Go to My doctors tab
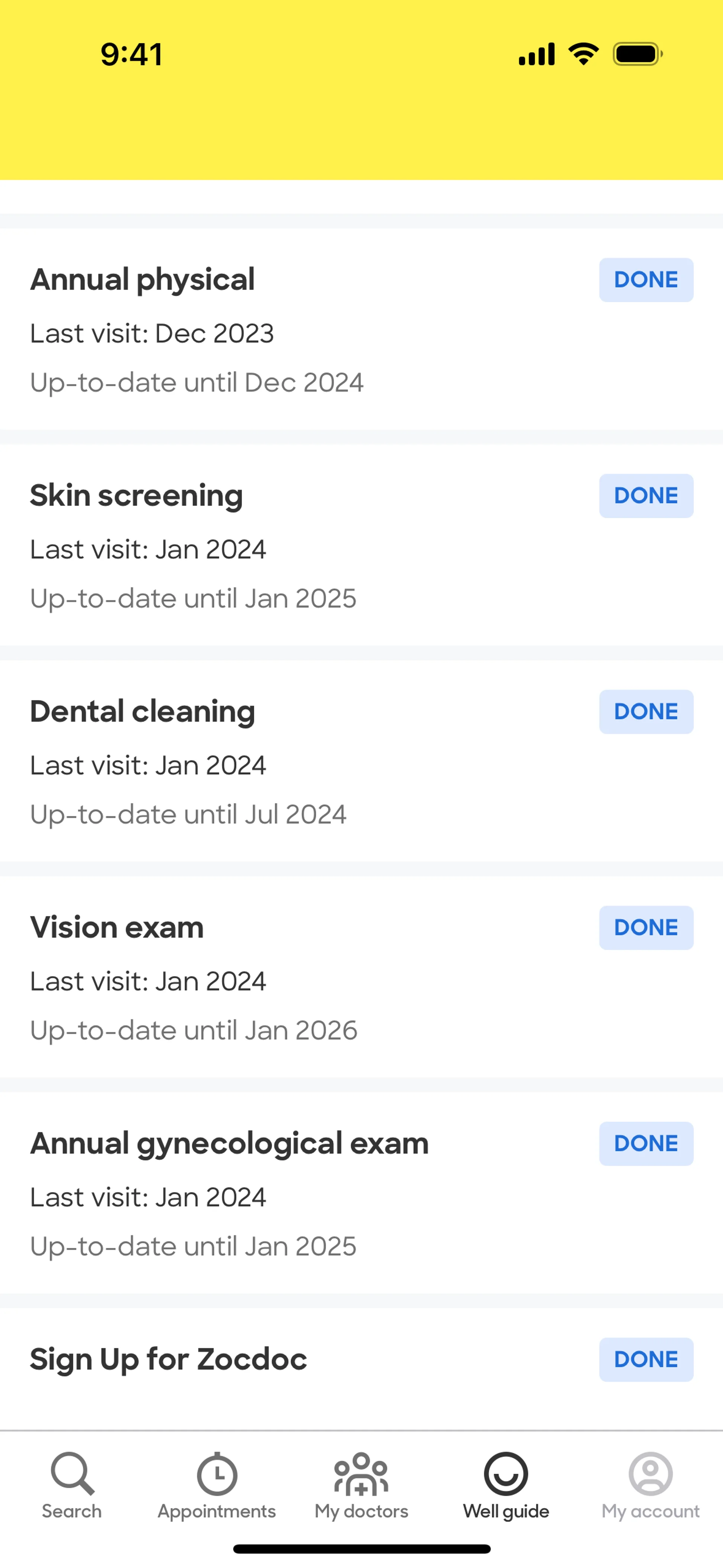Image resolution: width=723 pixels, height=1568 pixels. click(x=361, y=1485)
